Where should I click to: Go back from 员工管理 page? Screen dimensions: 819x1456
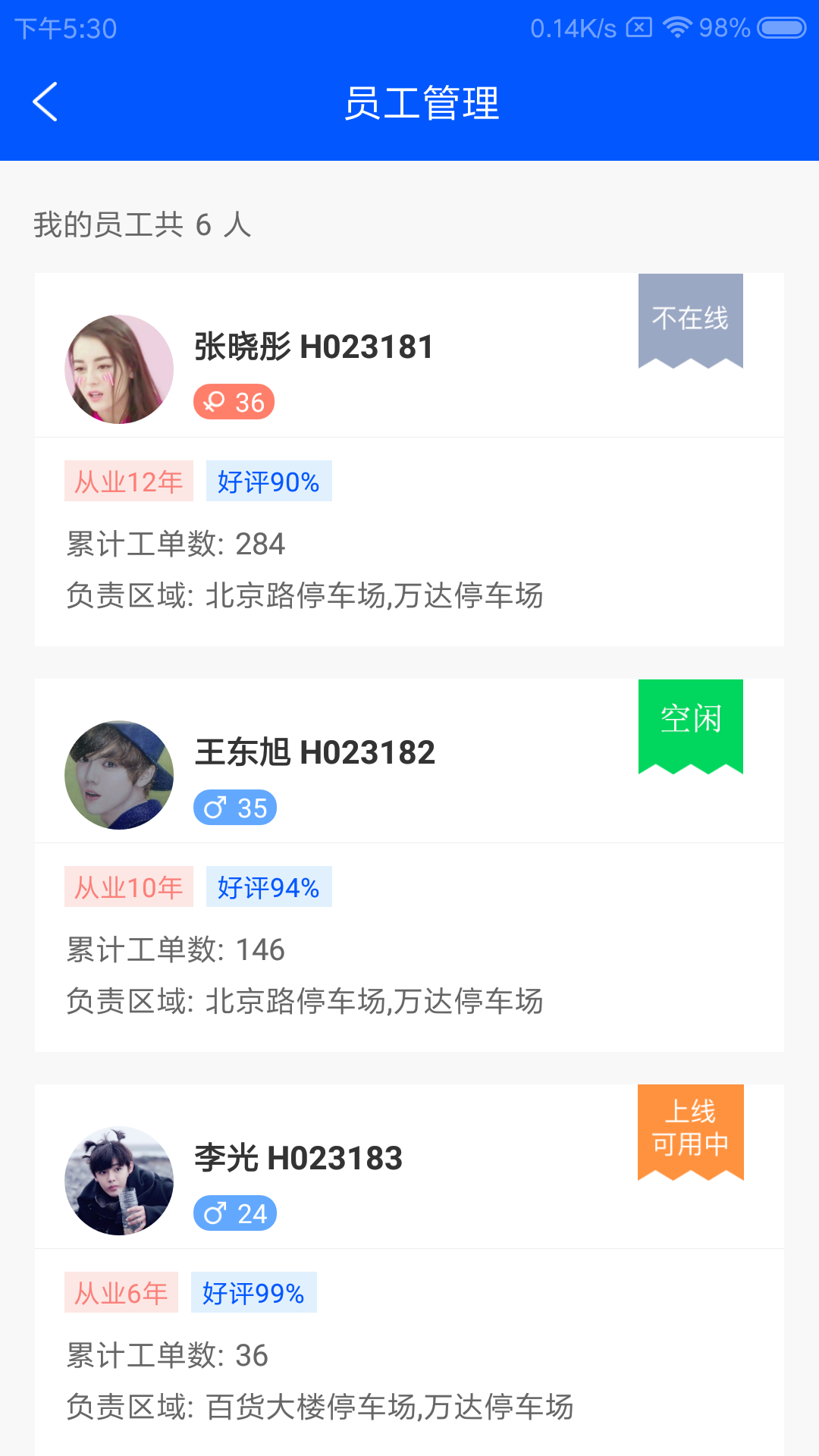[45, 102]
